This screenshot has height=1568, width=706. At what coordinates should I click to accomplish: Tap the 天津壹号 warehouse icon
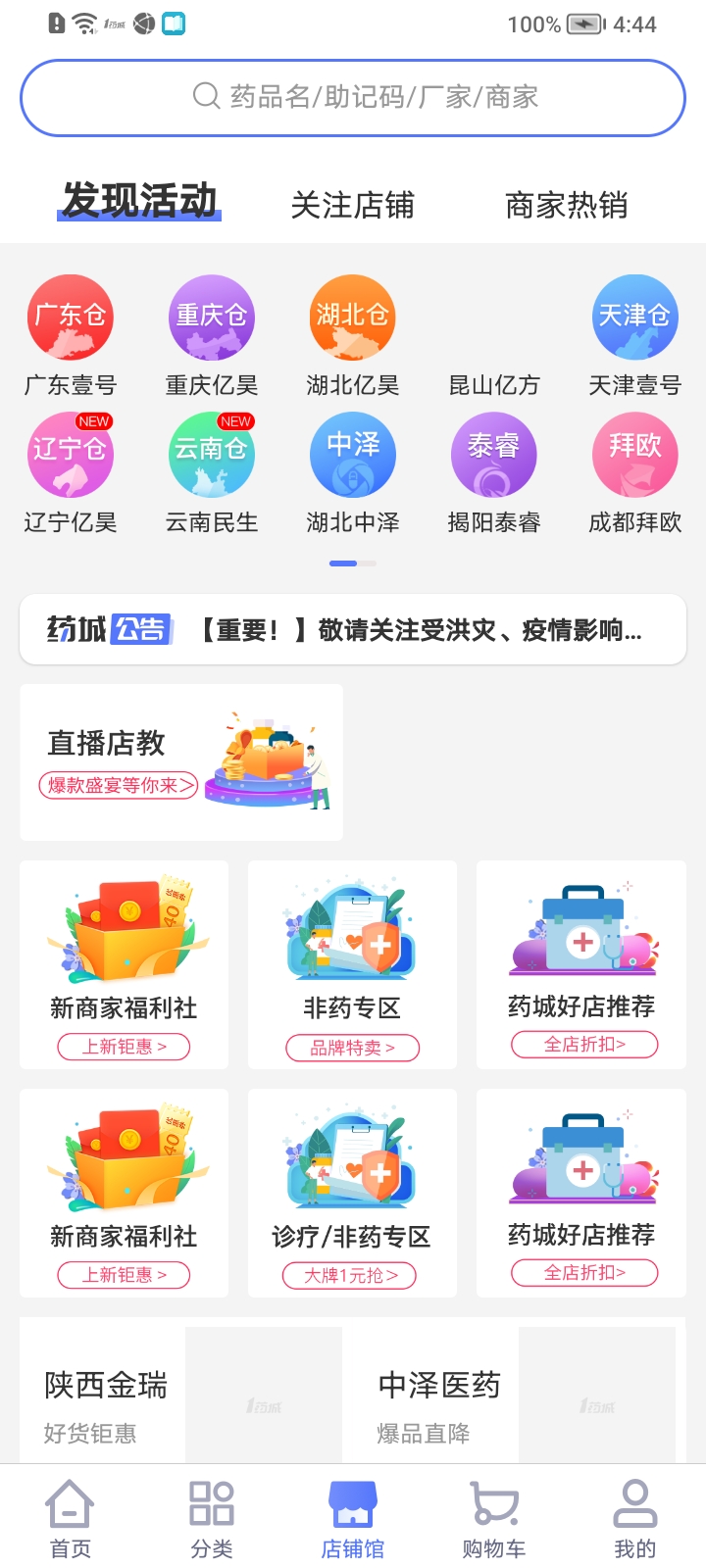click(x=634, y=317)
